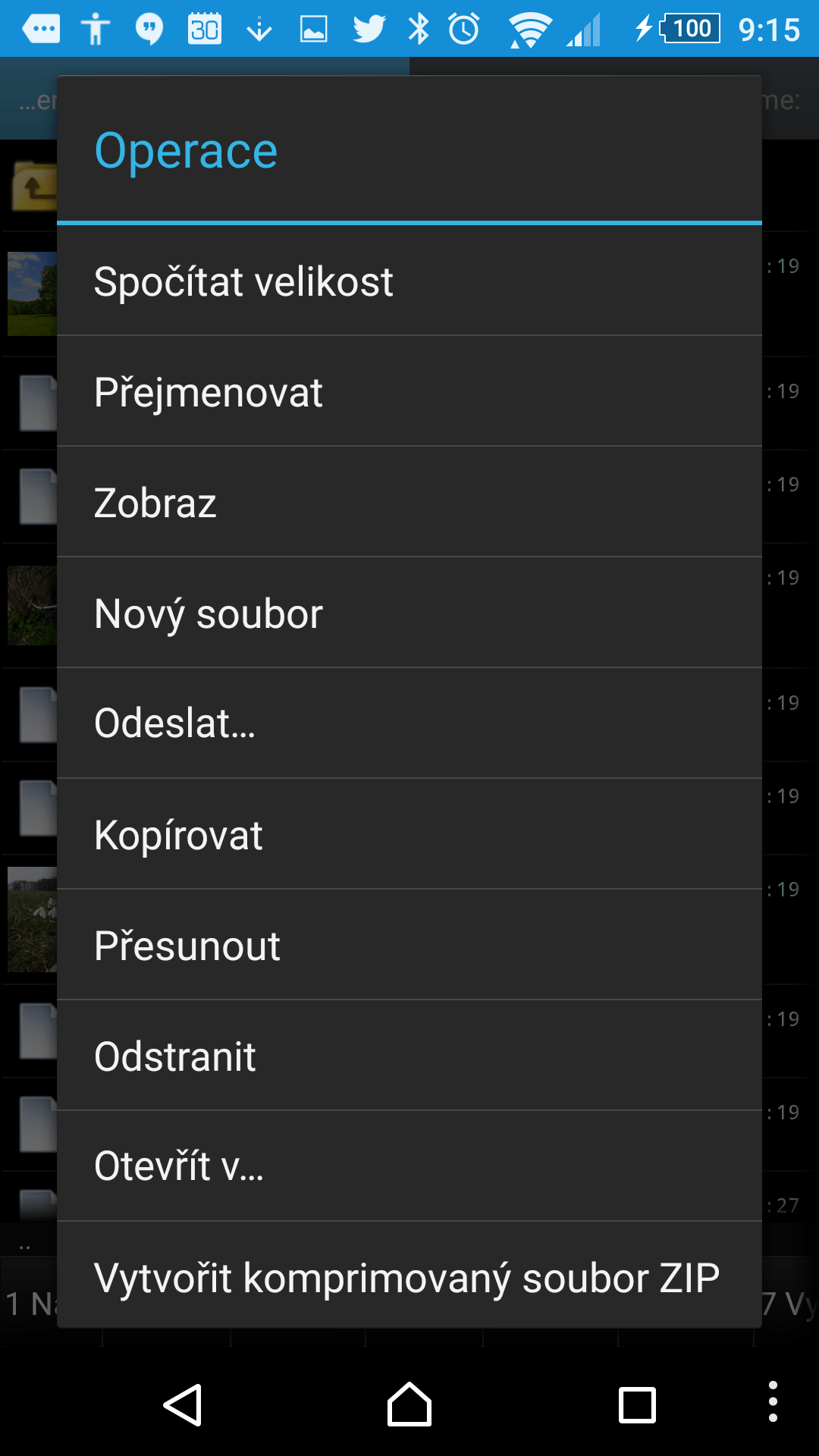This screenshot has height=1456, width=819.
Task: Select Kopírovat to copy
Action: coord(409,834)
